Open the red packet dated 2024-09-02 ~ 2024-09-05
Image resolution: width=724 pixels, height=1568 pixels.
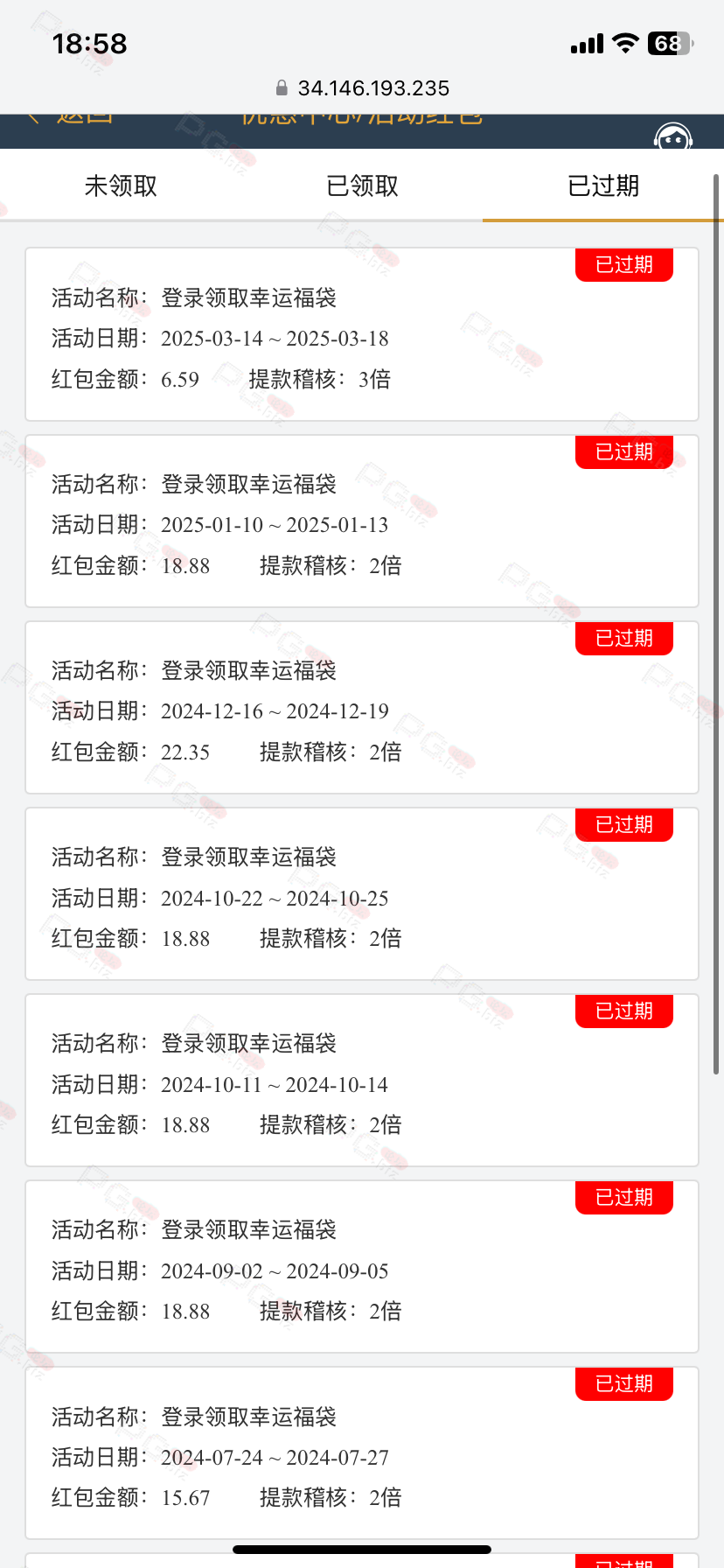[362, 1266]
